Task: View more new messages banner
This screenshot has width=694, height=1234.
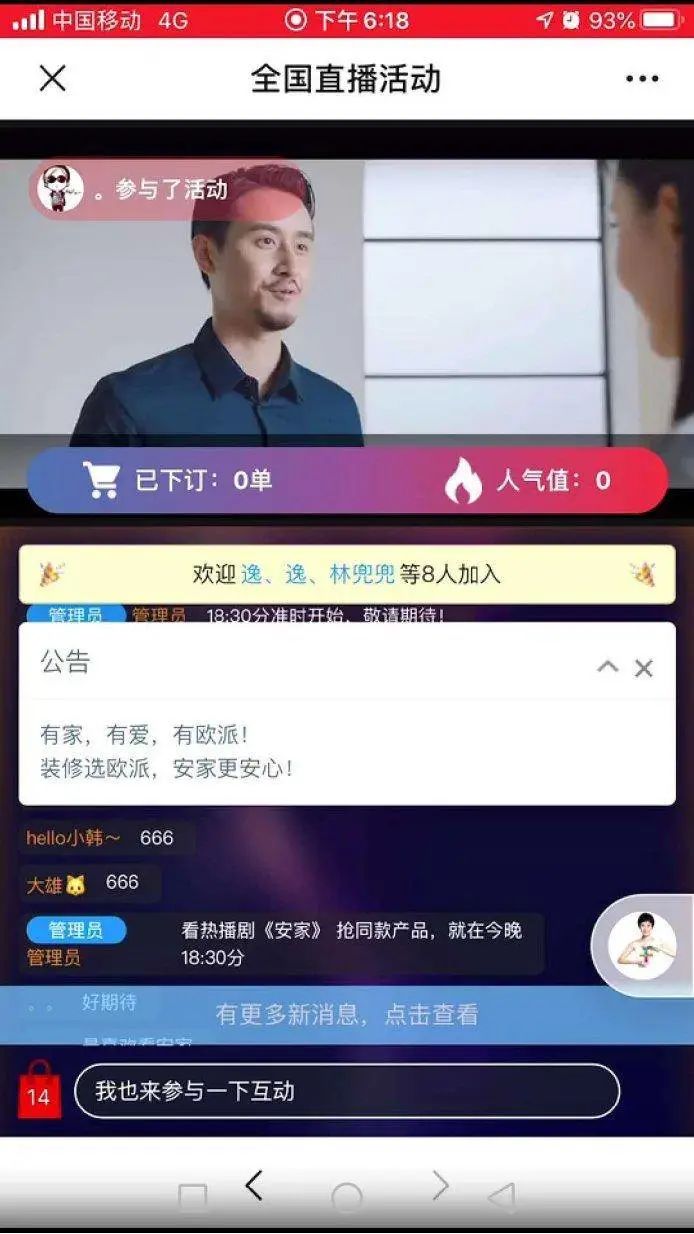Action: [347, 1014]
